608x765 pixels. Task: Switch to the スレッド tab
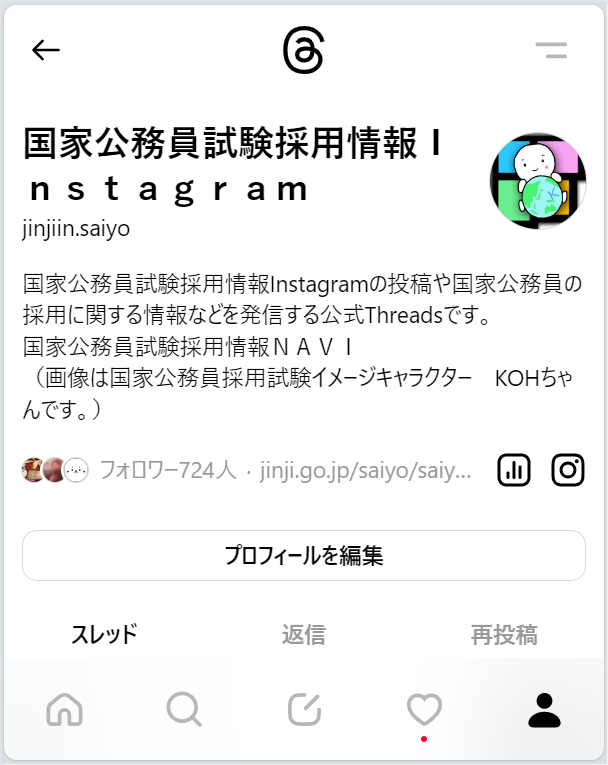(104, 634)
